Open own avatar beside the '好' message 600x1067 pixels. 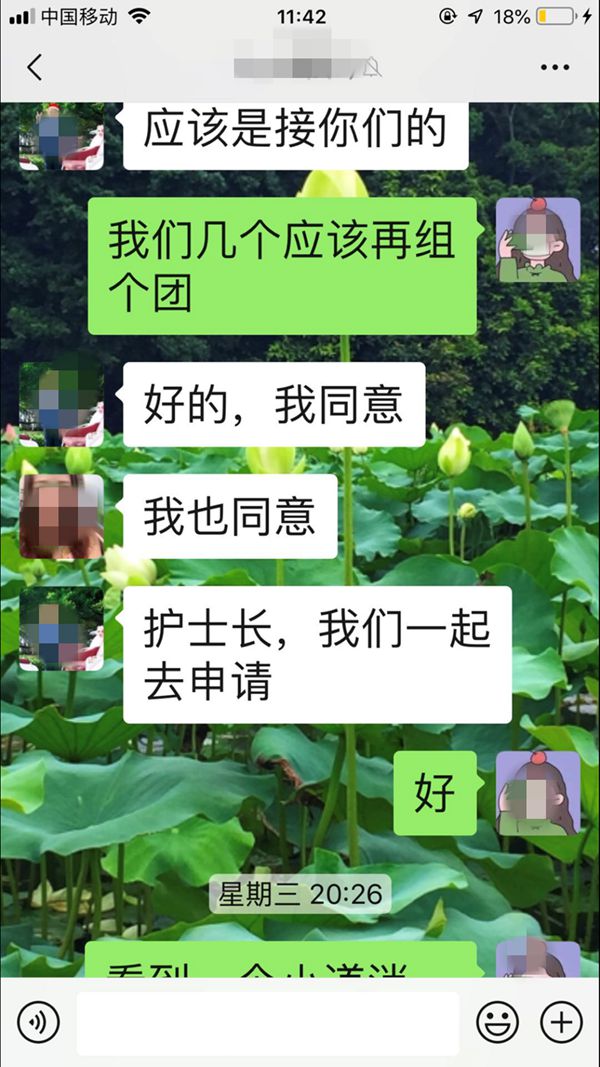tap(538, 793)
